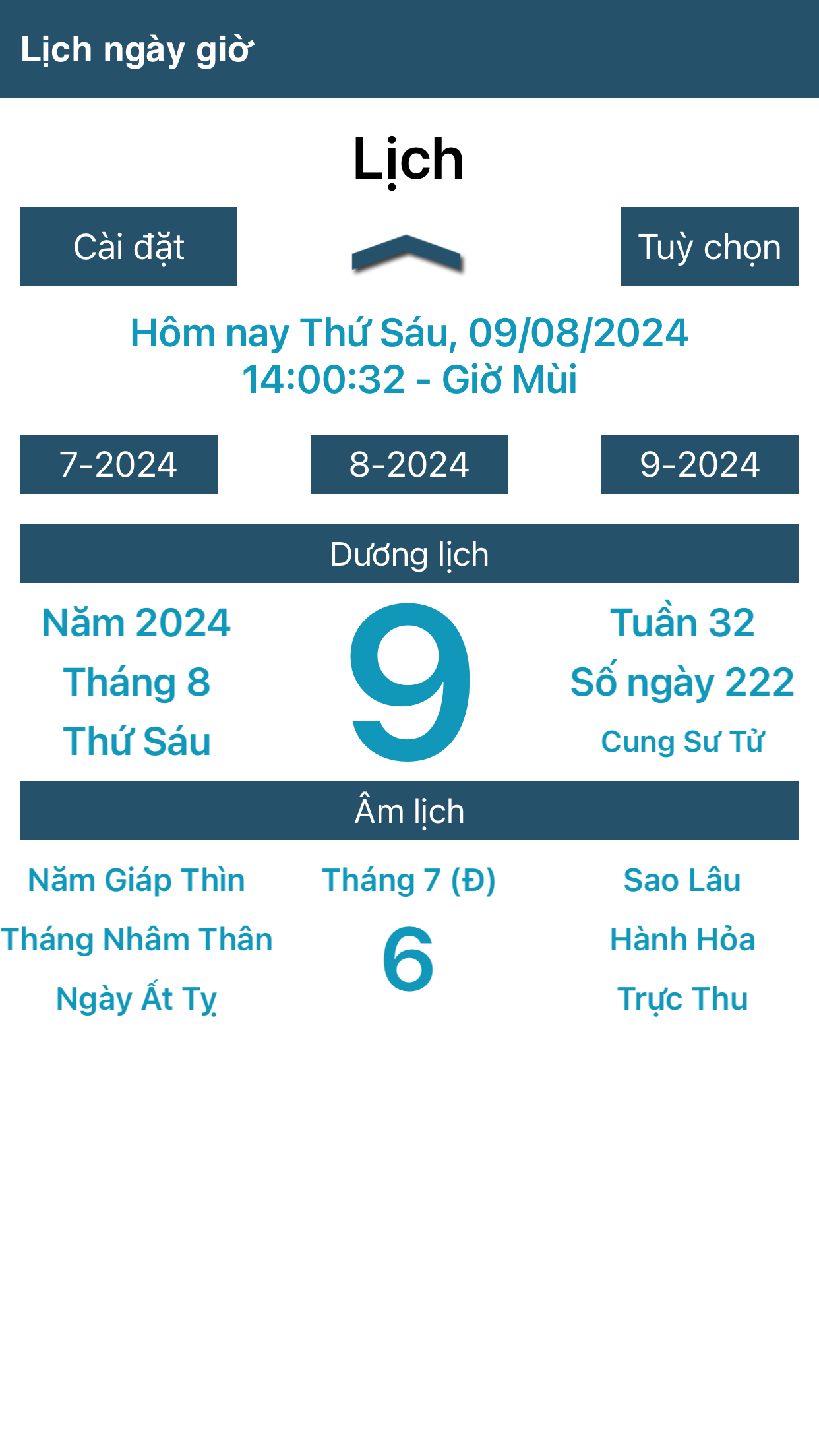Select the current month 8-2024
The height and width of the screenshot is (1456, 819).
[x=409, y=464]
